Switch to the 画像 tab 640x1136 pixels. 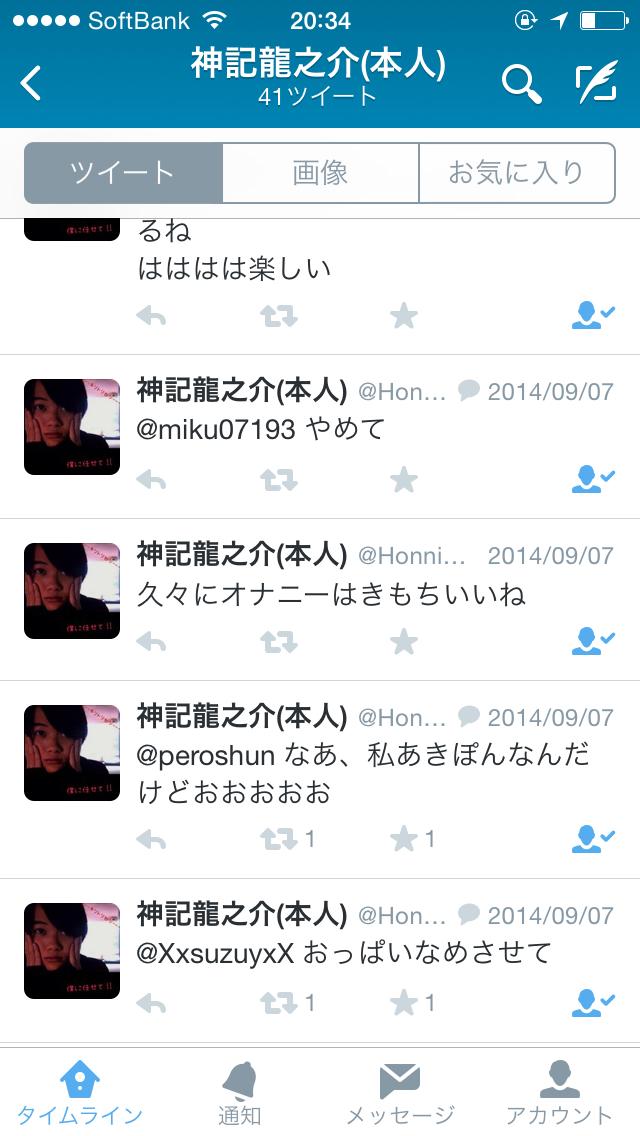(x=320, y=172)
